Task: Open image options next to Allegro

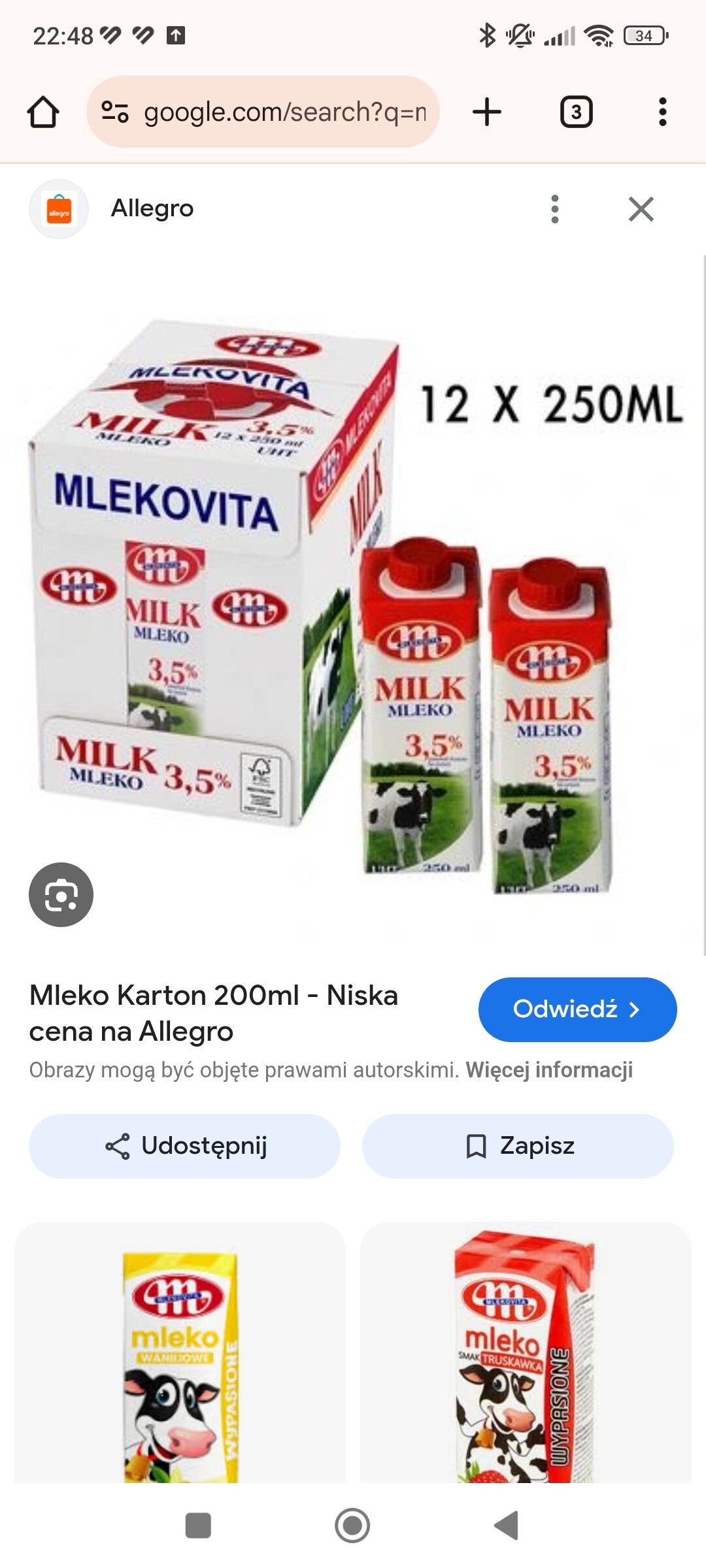Action: click(x=555, y=209)
